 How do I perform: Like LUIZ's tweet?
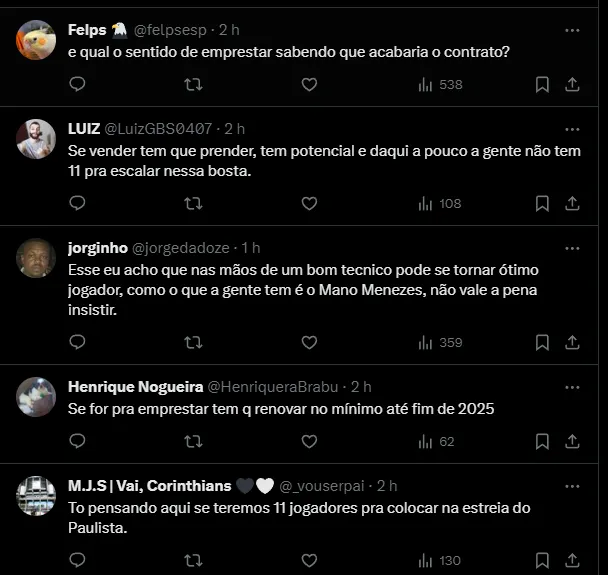[x=309, y=203]
